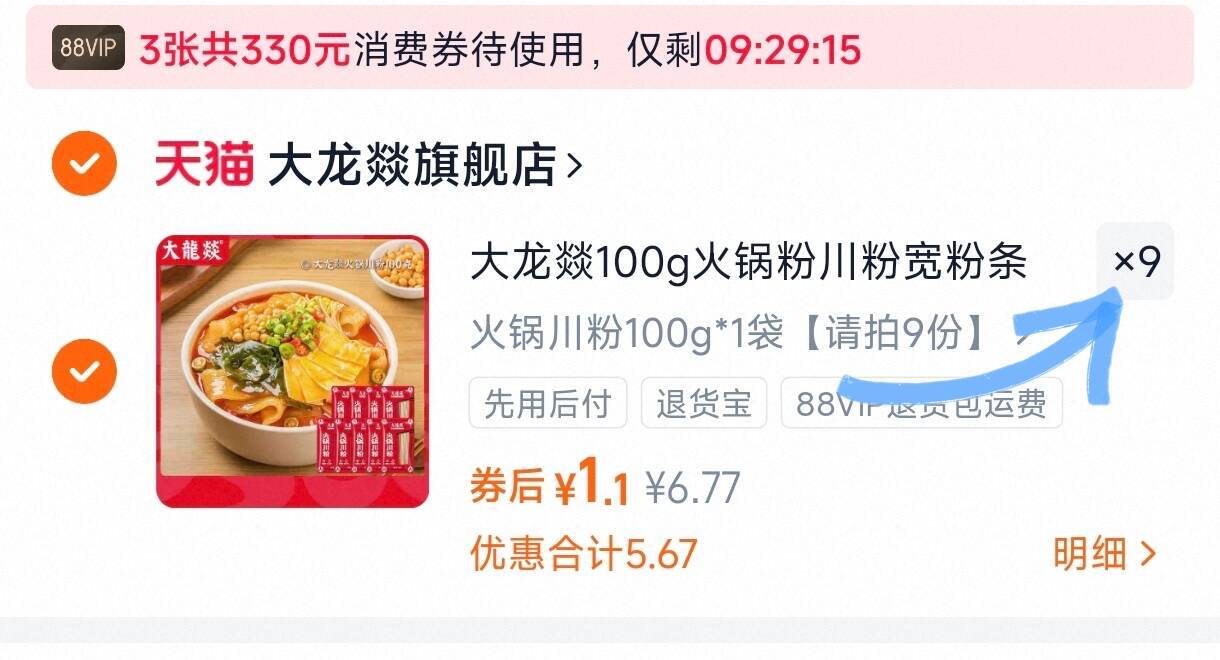The width and height of the screenshot is (1220, 660).
Task: View 明细 discount details
Action: pyautogui.click(x=1104, y=553)
